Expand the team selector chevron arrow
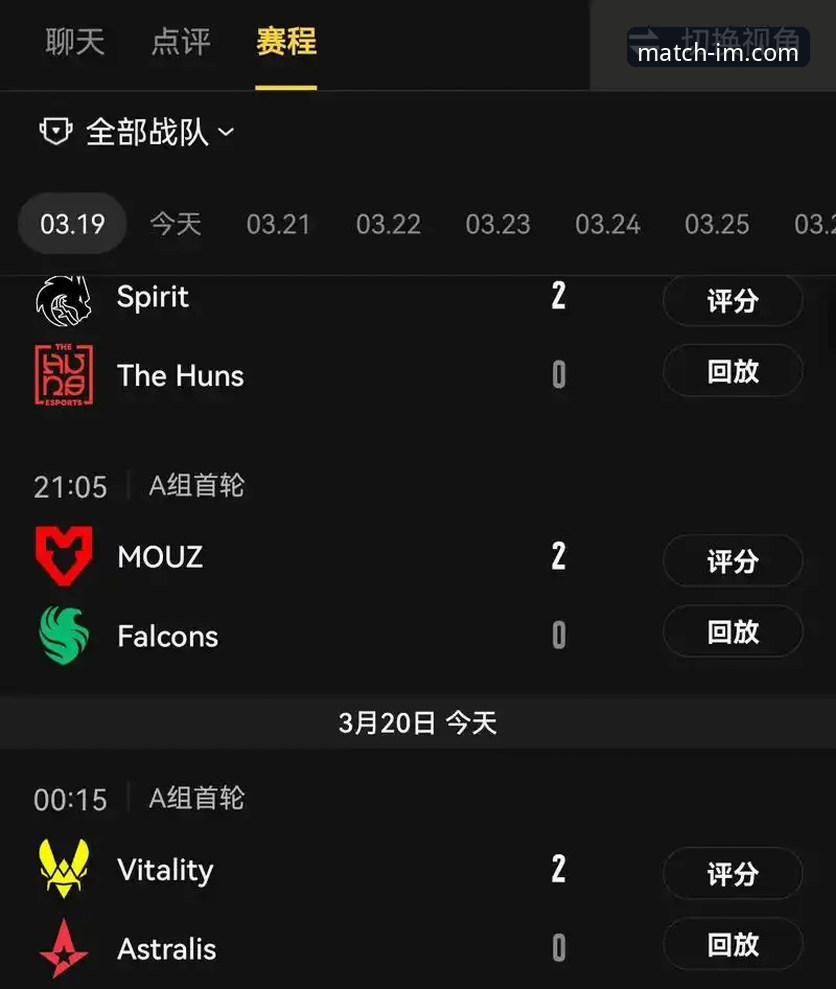 click(225, 133)
